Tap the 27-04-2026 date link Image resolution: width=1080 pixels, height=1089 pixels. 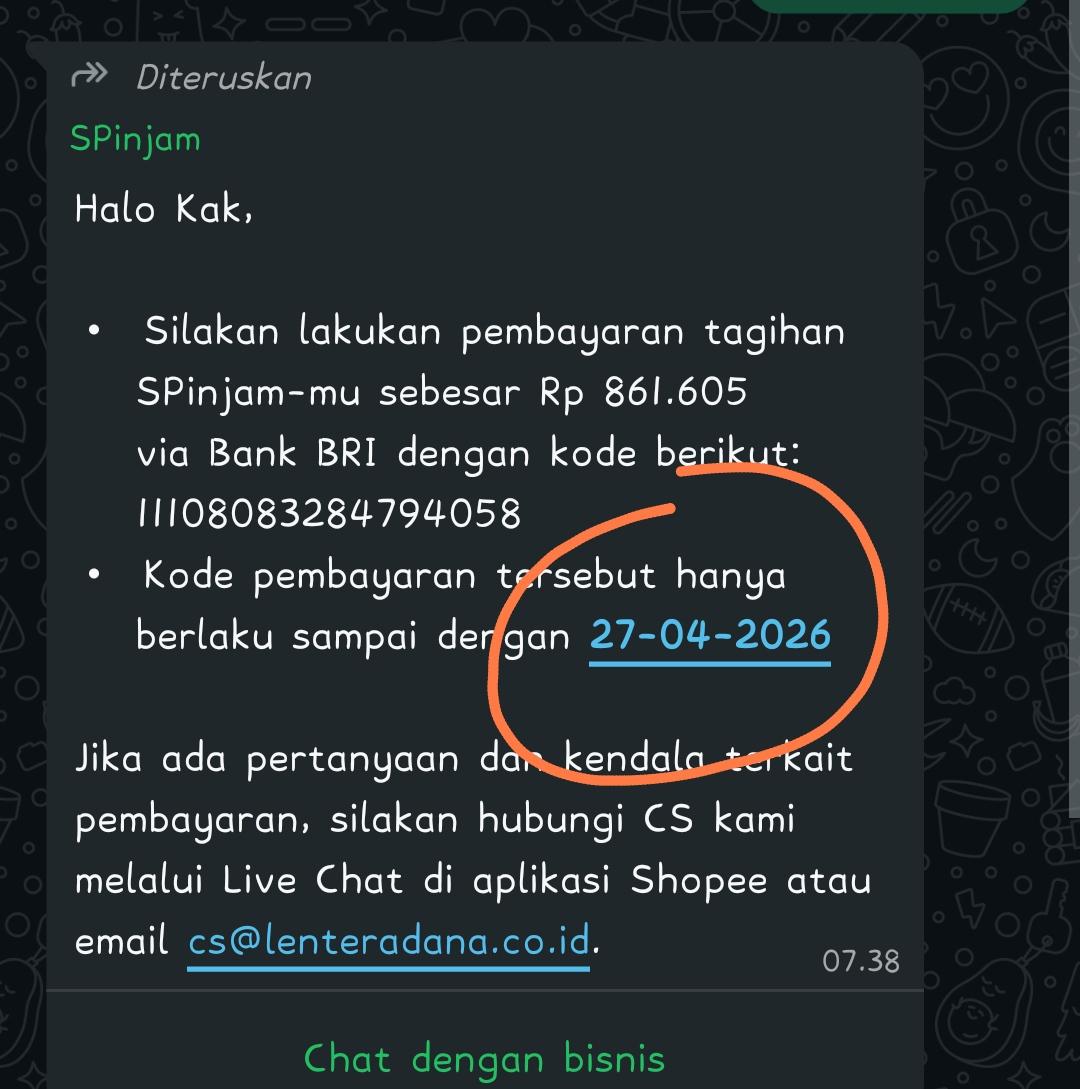tap(710, 636)
